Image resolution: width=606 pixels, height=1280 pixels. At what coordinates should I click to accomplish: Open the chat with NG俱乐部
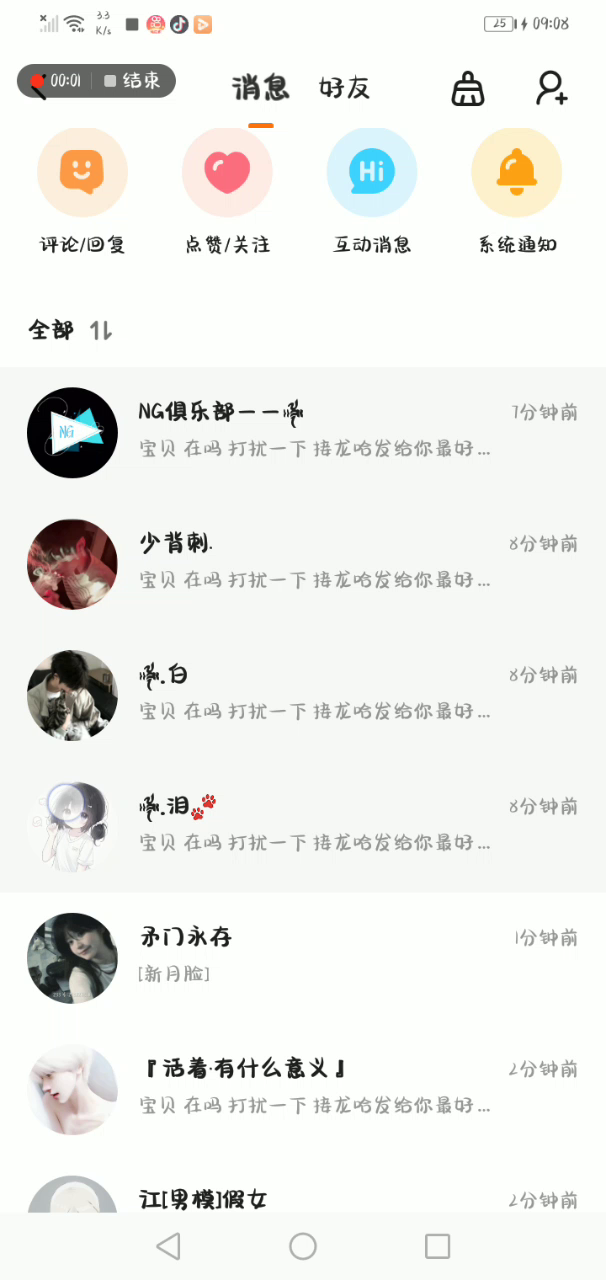click(x=302, y=431)
